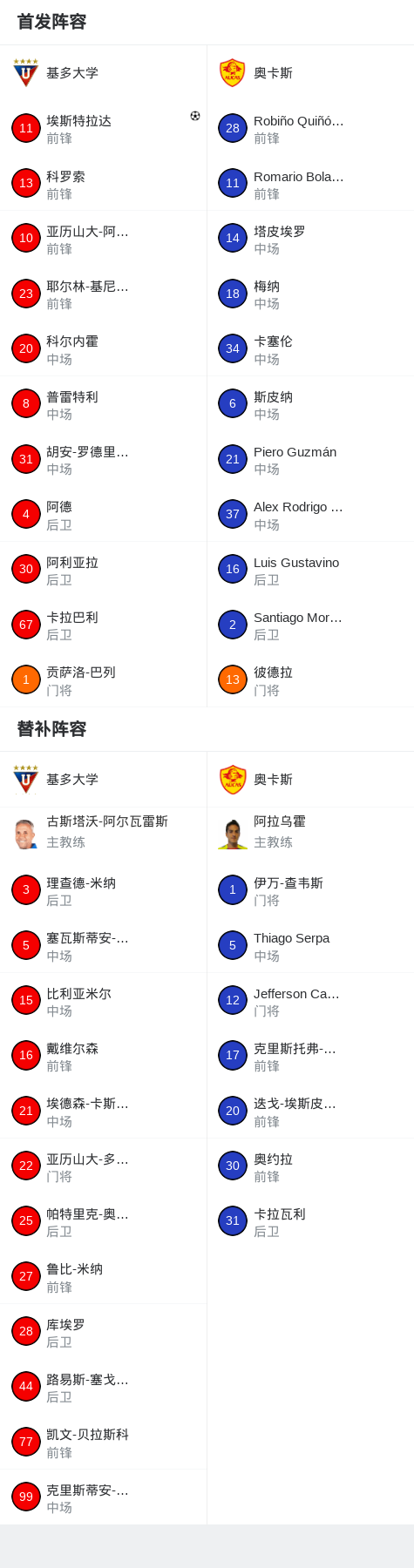
Task: Select substitute goalkeeper 伊万-查韦斯
Action: pos(310,890)
